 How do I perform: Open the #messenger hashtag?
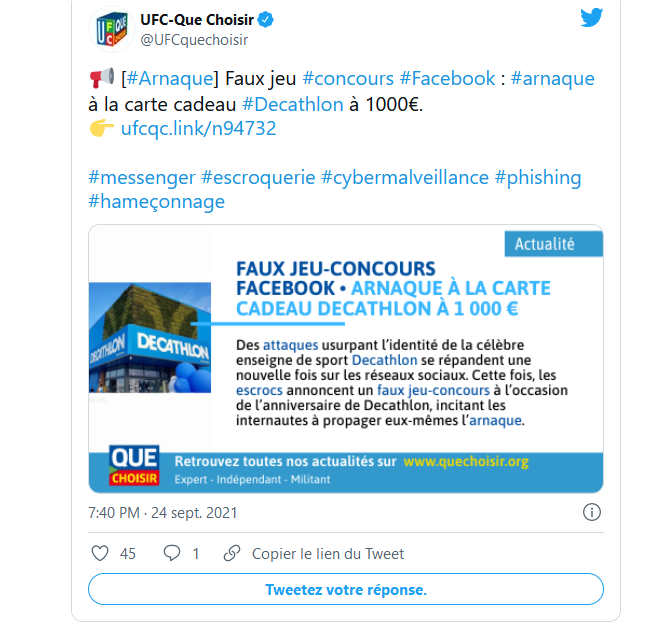(x=140, y=177)
